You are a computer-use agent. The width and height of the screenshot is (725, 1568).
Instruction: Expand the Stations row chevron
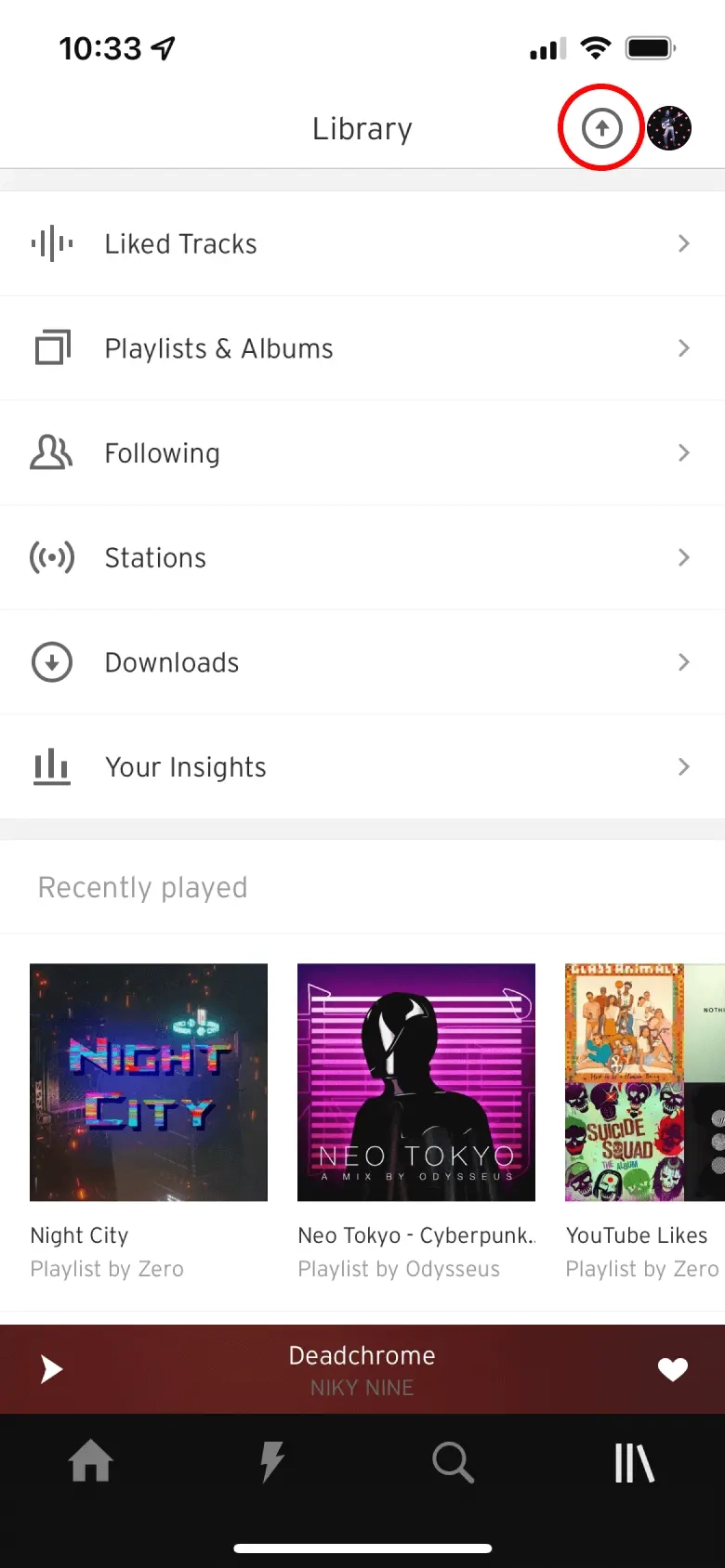pos(684,557)
